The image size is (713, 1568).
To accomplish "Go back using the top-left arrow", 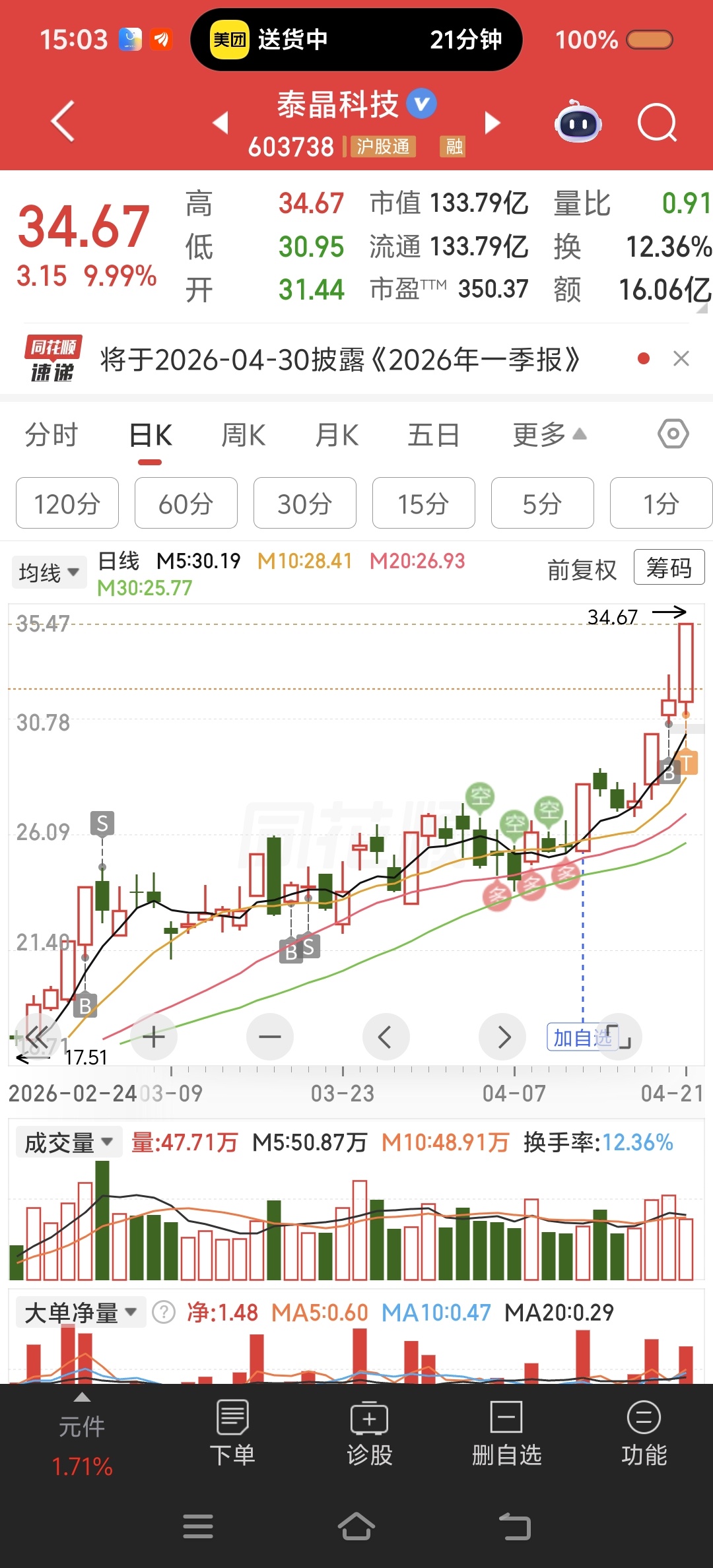I will point(63,121).
